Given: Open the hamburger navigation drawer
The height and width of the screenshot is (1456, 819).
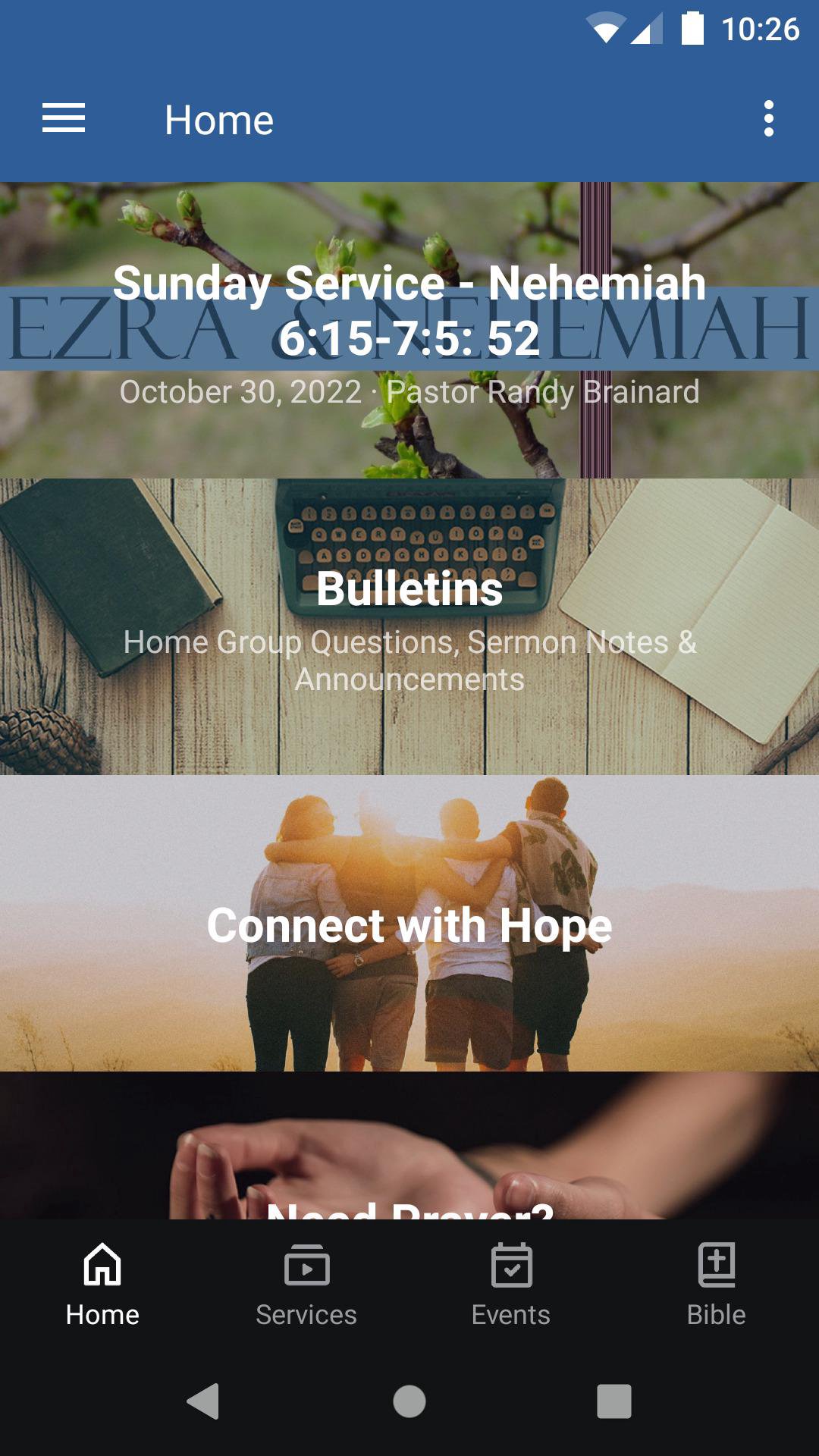Looking at the screenshot, I should (x=64, y=119).
